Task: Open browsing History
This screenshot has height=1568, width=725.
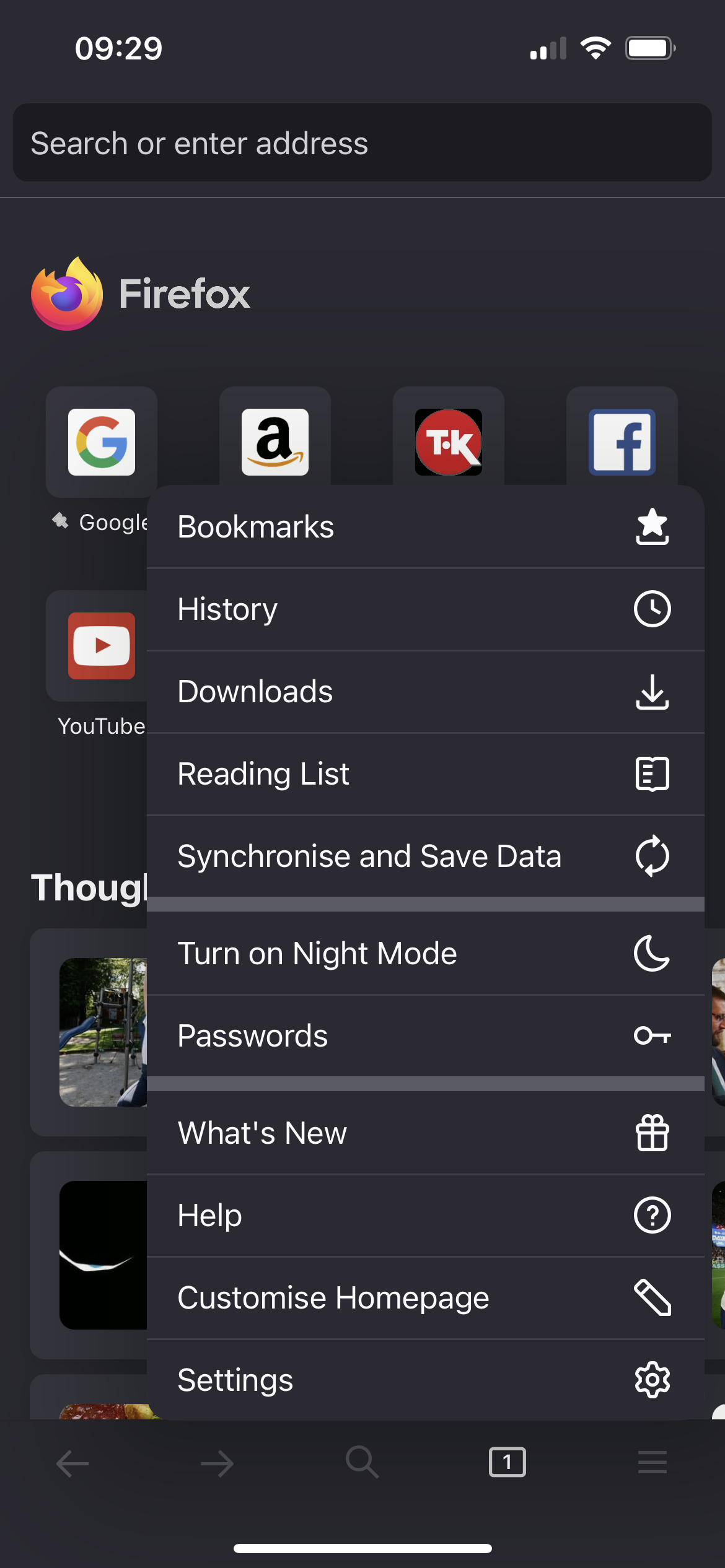Action: (425, 609)
